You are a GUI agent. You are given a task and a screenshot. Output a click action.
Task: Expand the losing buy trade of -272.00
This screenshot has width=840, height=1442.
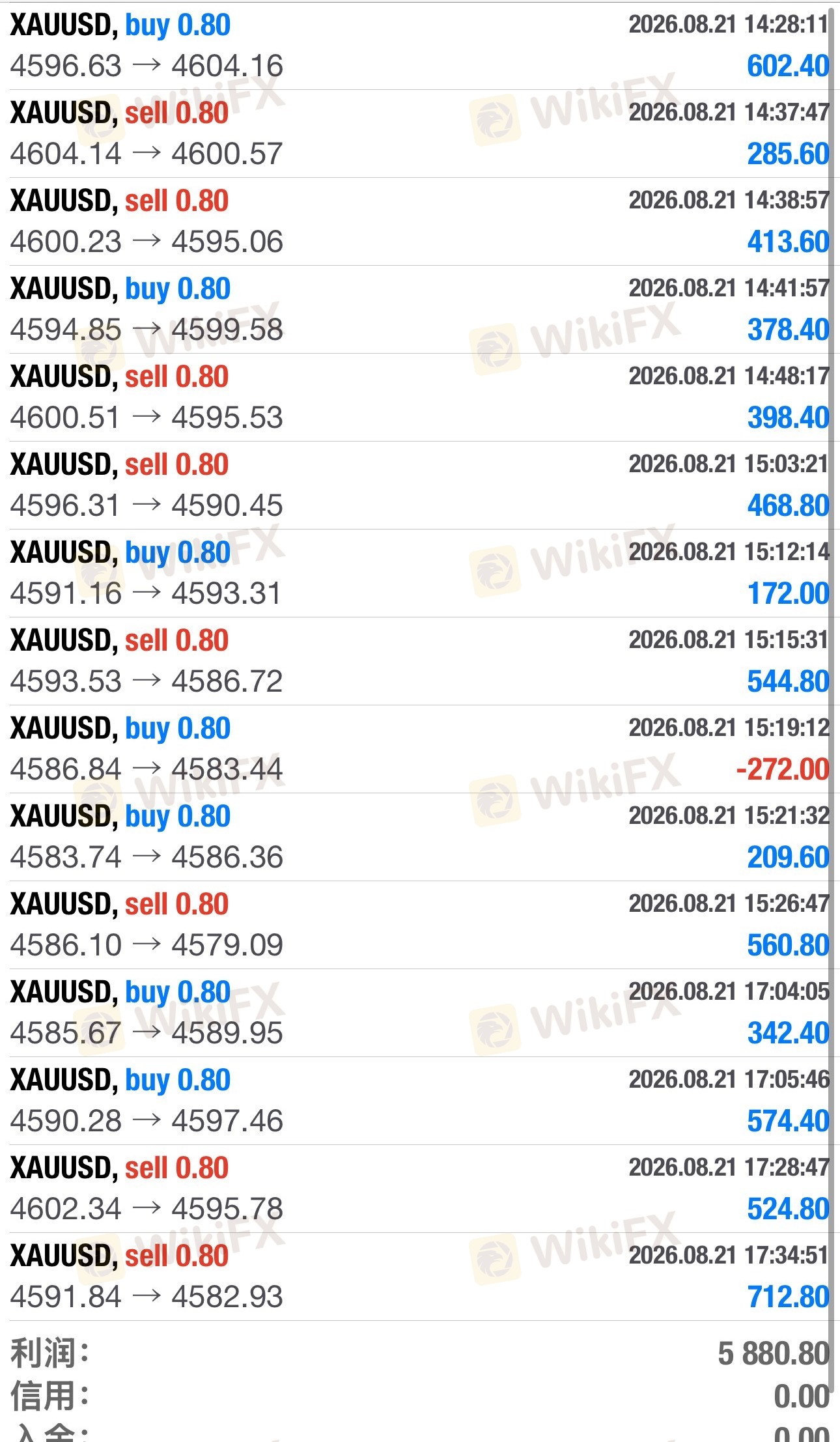click(420, 749)
